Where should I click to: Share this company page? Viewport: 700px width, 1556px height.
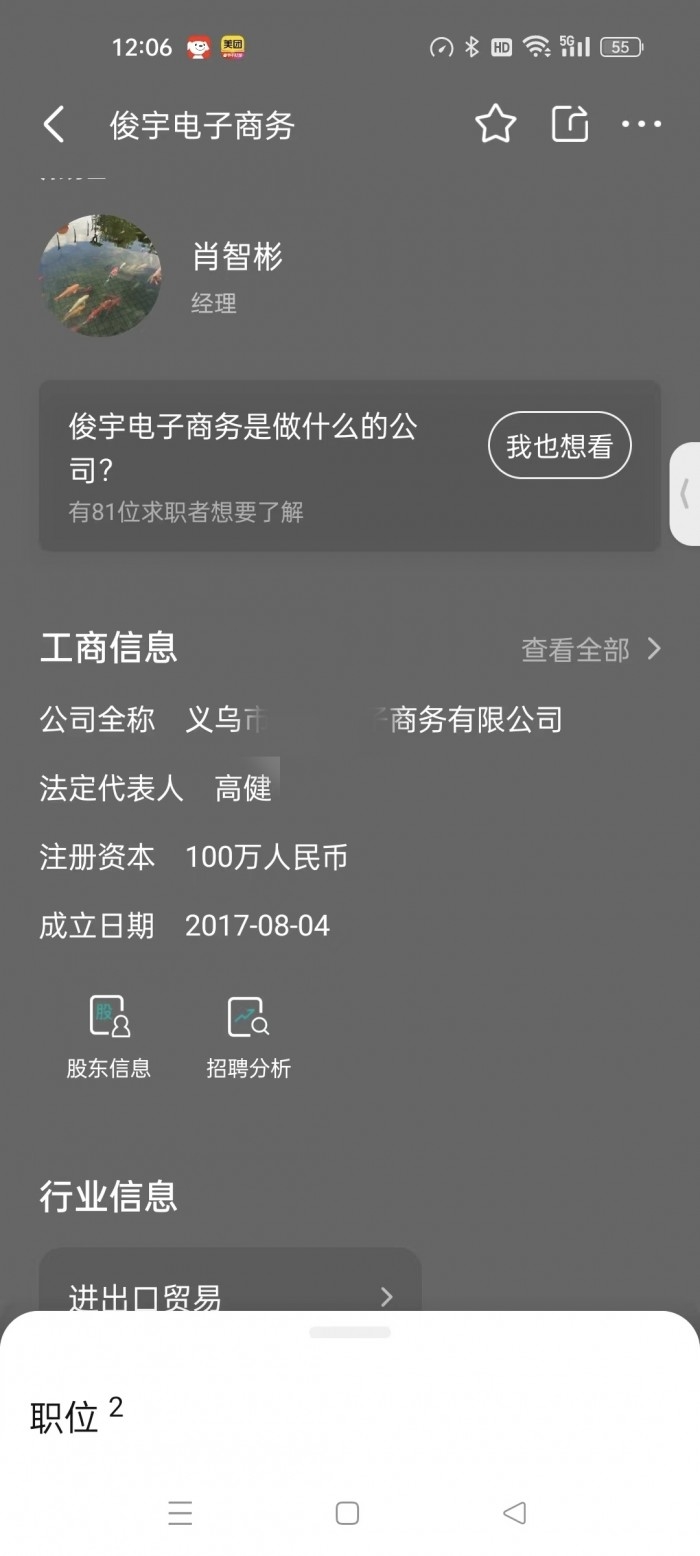click(x=570, y=124)
